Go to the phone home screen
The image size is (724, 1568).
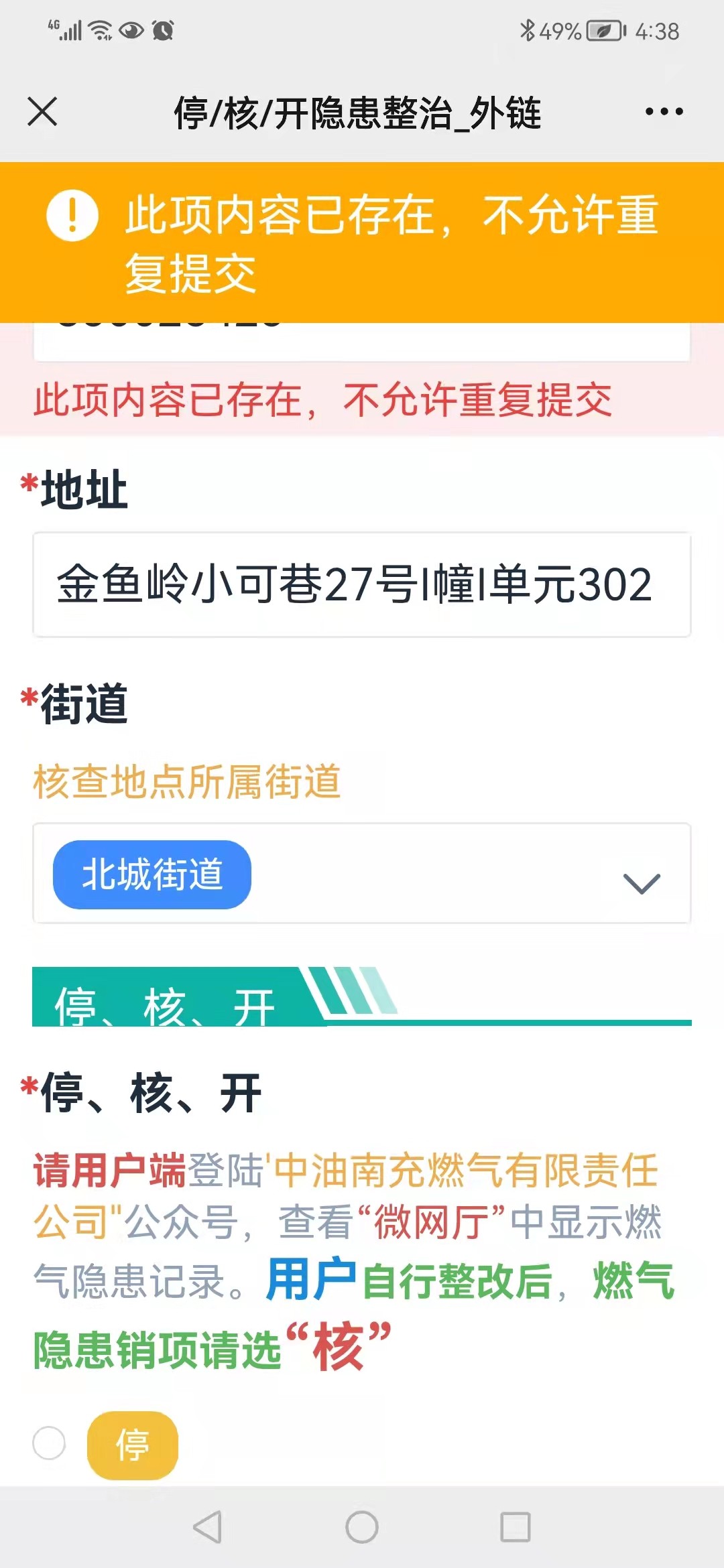point(362,1527)
